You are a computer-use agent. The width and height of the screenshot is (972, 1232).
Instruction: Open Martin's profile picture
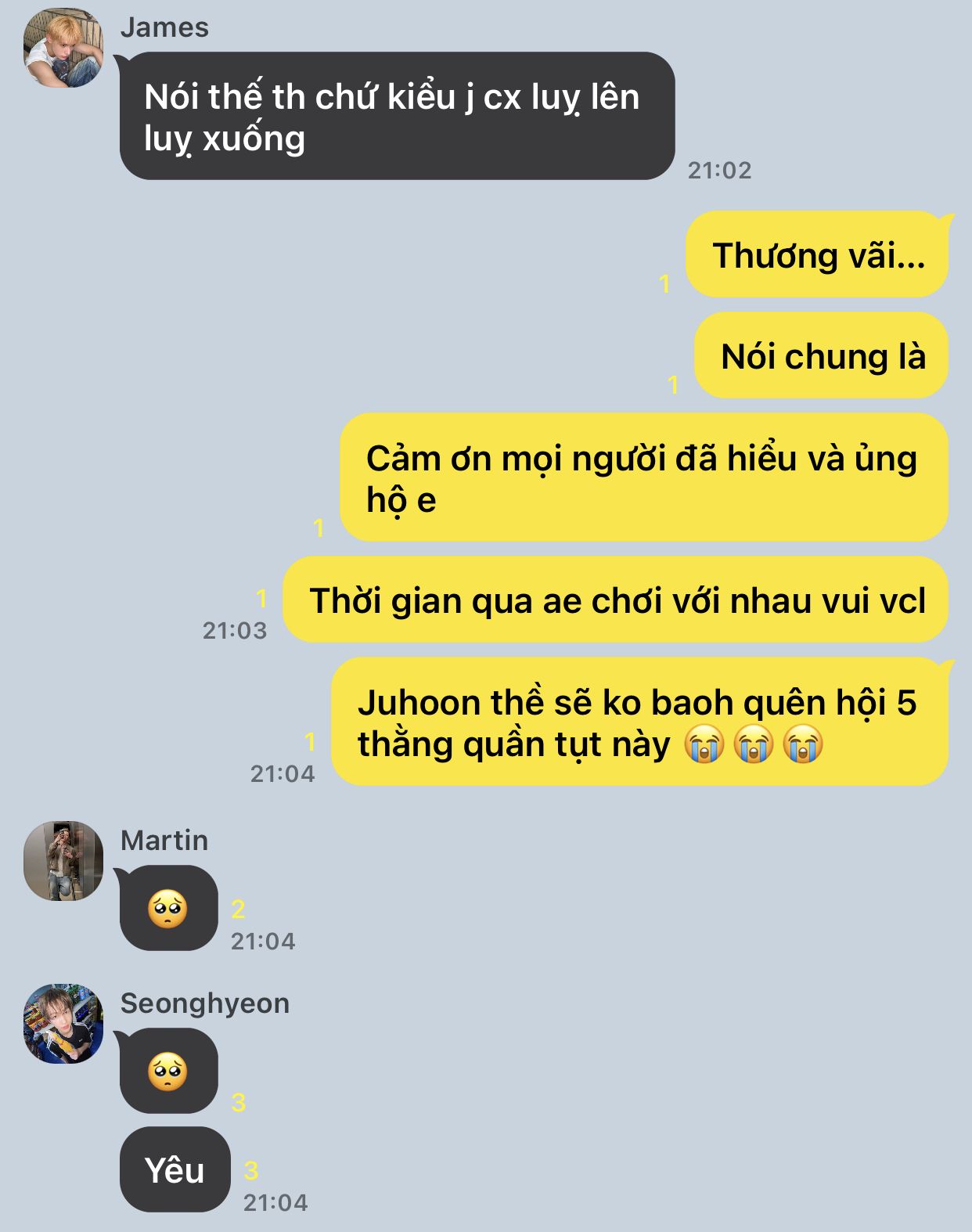[x=63, y=860]
